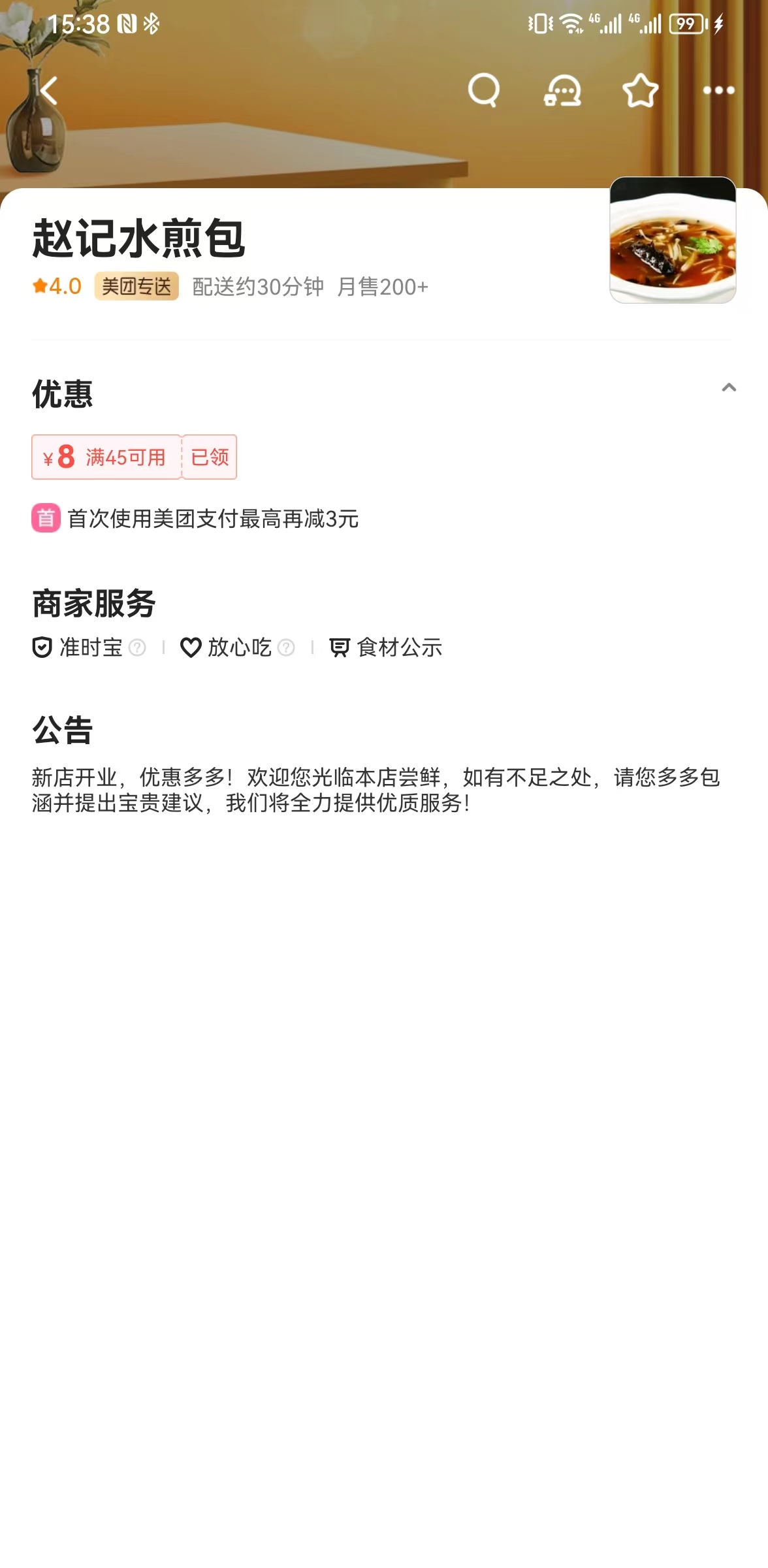This screenshot has height=1568, width=768.
Task: Favorite this store with the star
Action: tap(640, 90)
